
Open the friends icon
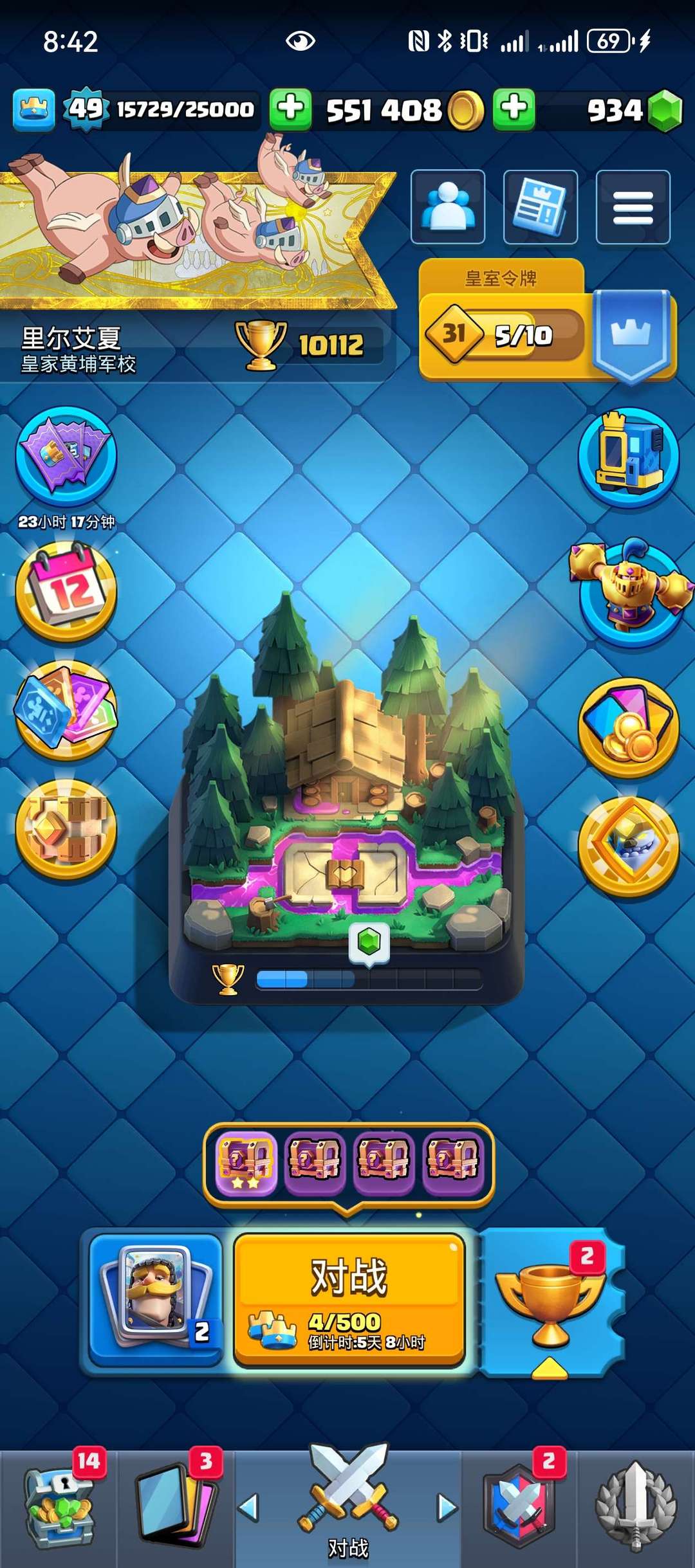click(x=448, y=206)
